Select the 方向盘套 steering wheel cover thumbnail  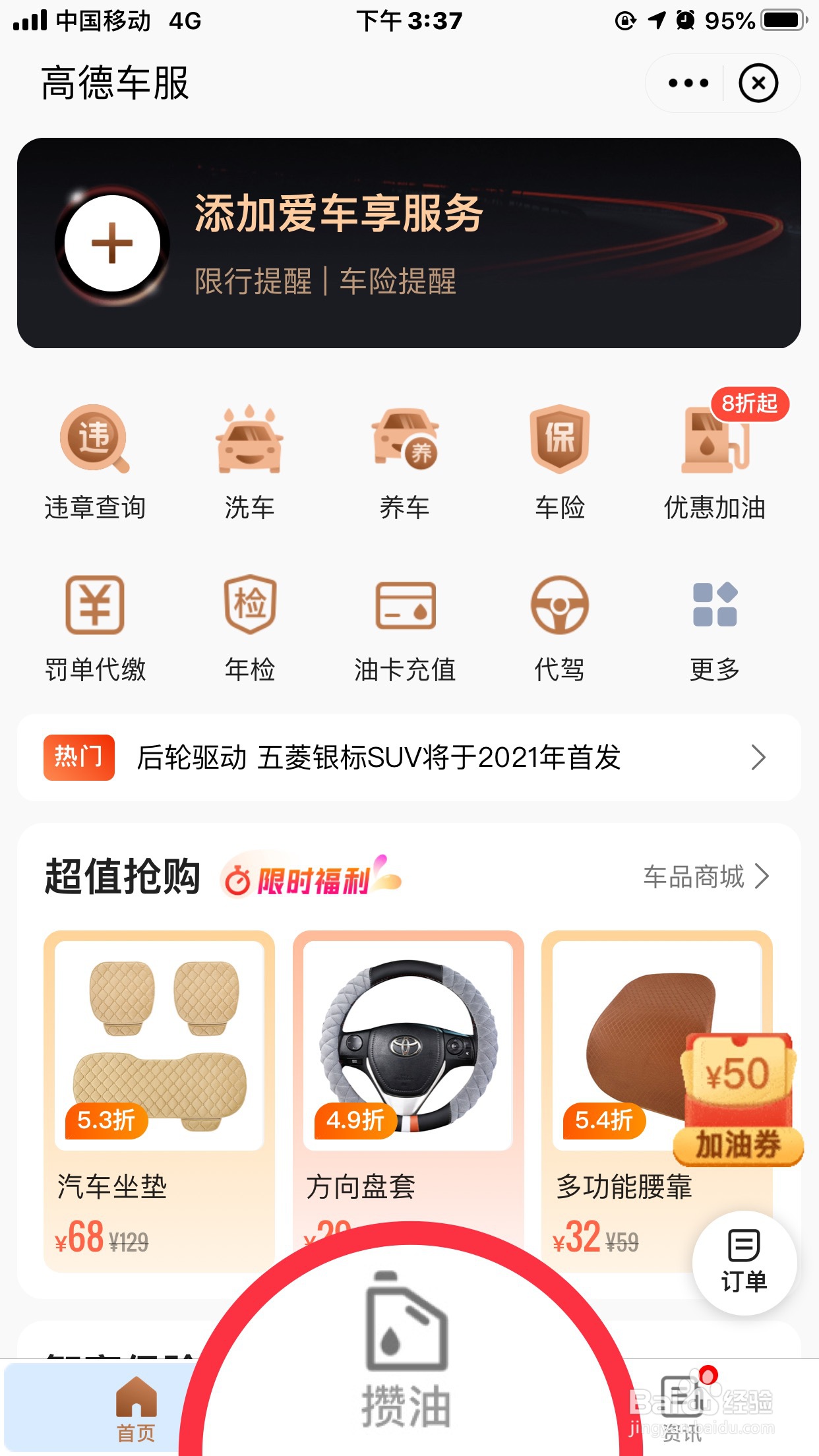coord(407,1042)
